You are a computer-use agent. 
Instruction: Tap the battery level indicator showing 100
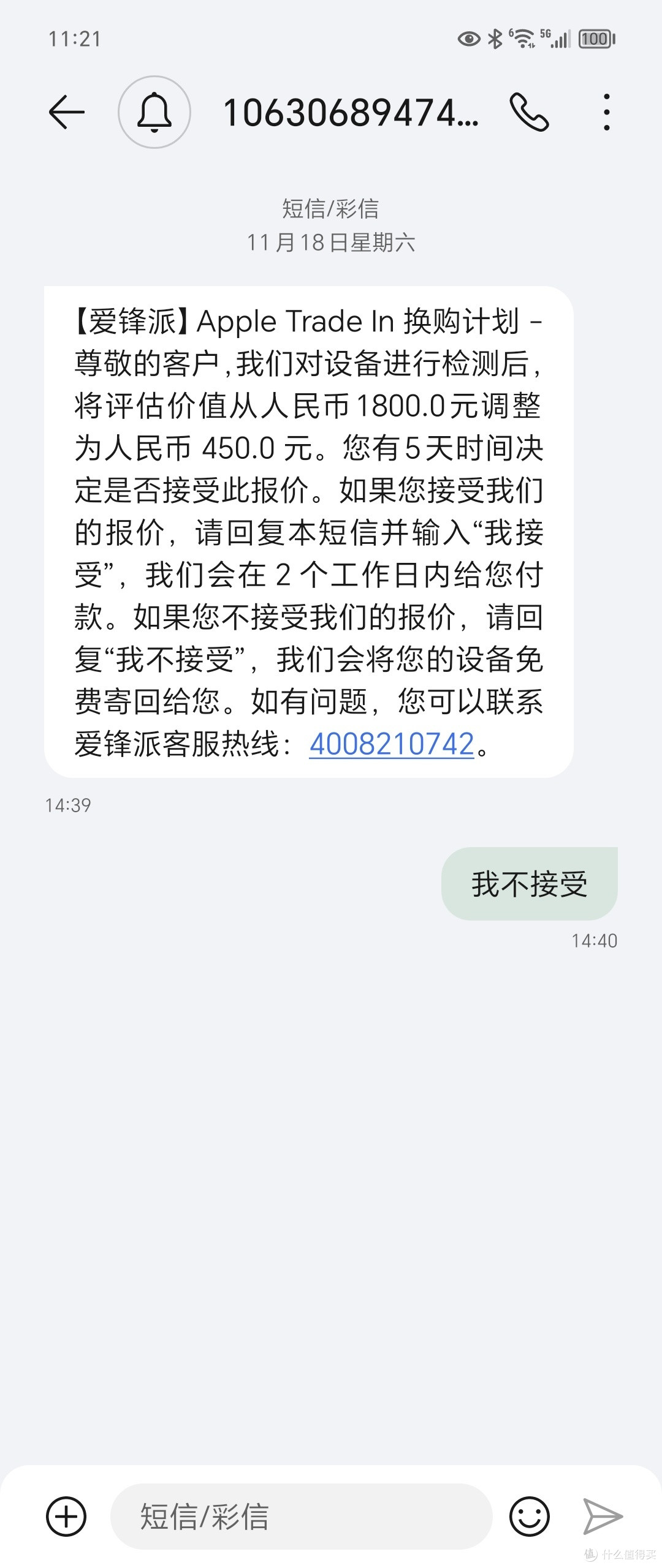tap(596, 38)
